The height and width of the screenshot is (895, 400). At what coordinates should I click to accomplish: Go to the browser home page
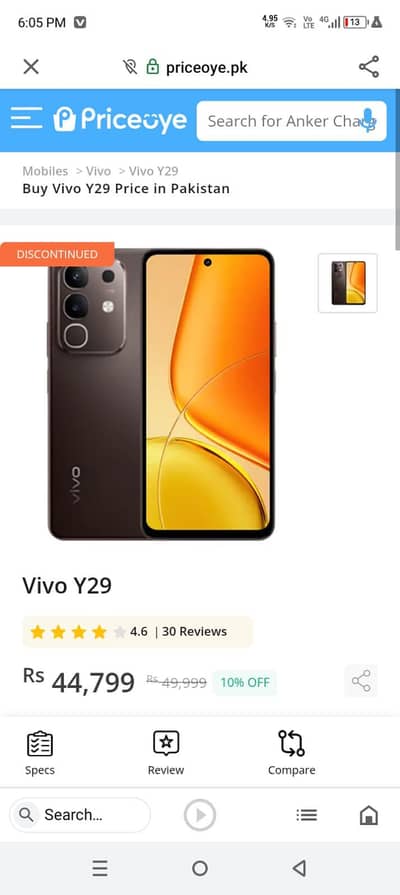369,815
